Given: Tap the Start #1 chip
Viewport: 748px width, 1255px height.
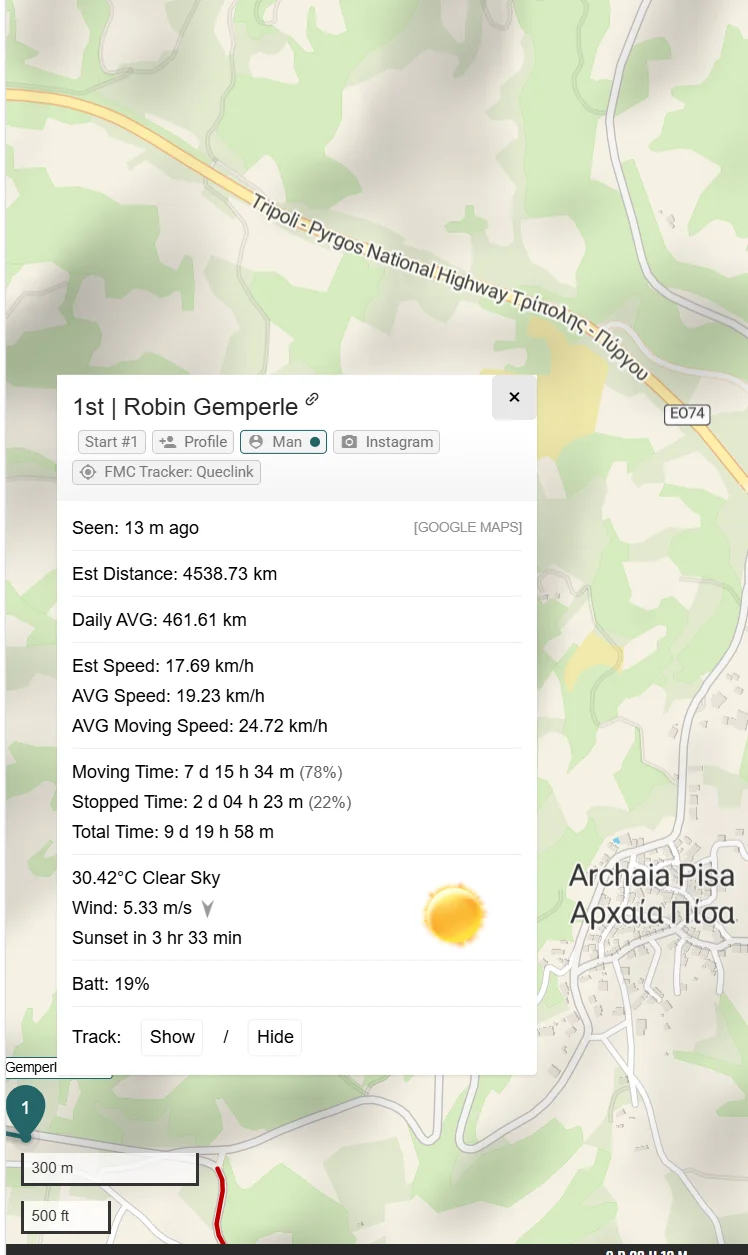Looking at the screenshot, I should (111, 442).
